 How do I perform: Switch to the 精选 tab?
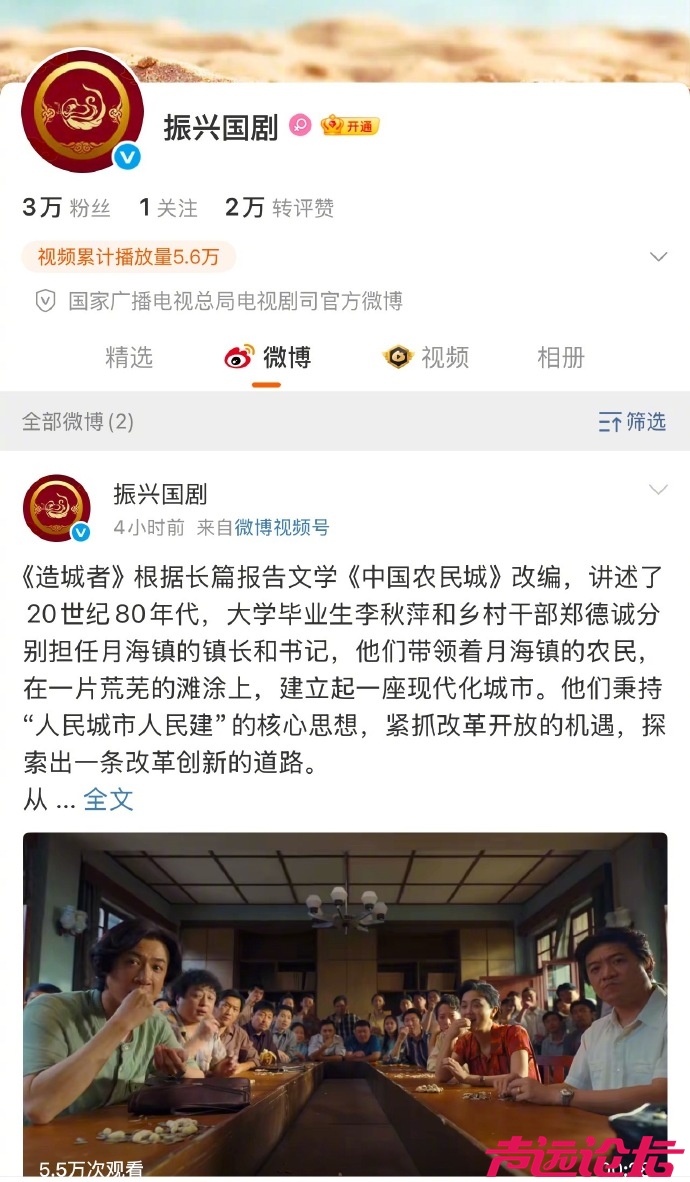click(129, 357)
